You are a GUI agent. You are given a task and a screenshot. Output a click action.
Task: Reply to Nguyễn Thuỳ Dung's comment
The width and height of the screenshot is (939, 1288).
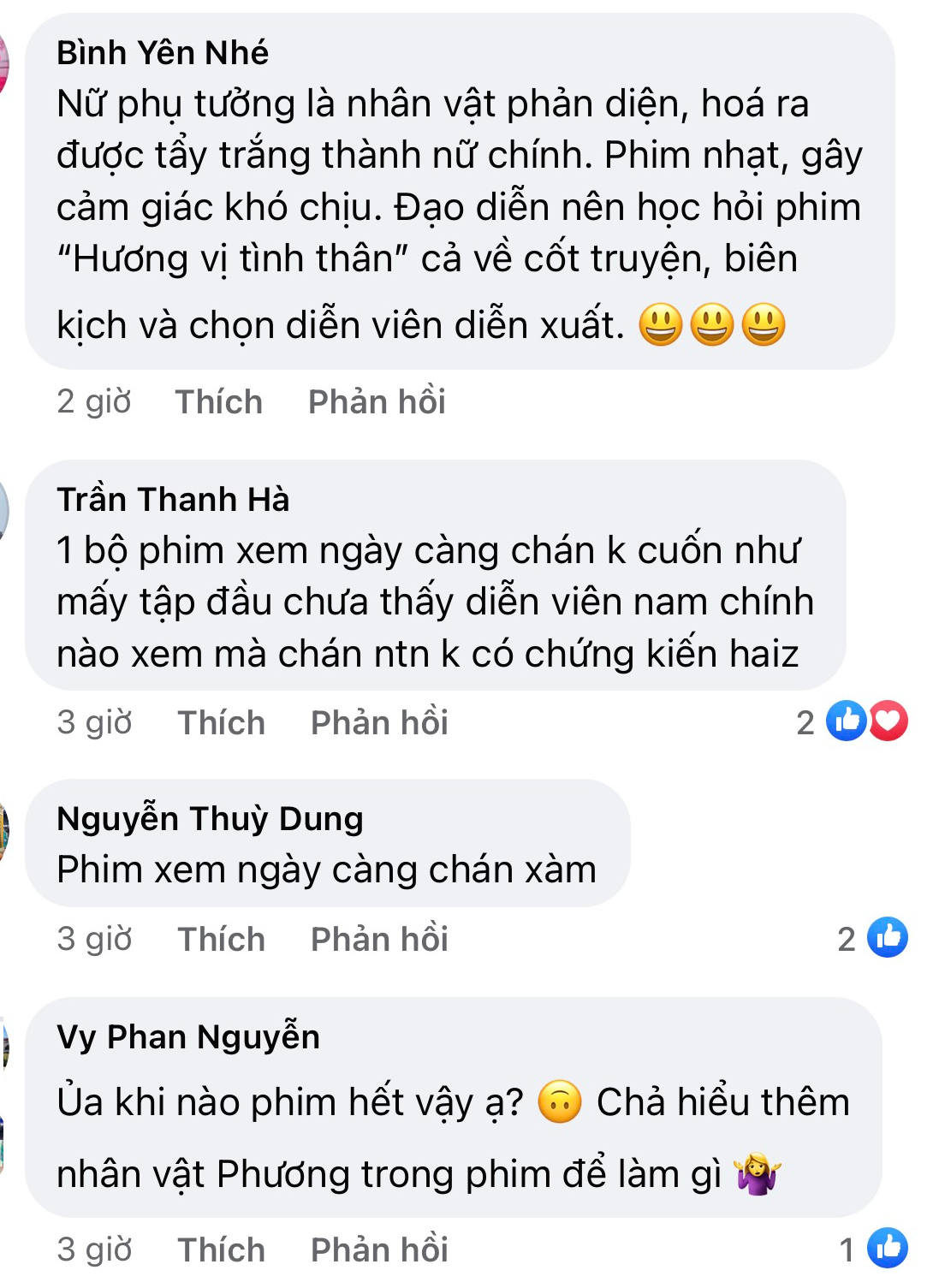[379, 939]
